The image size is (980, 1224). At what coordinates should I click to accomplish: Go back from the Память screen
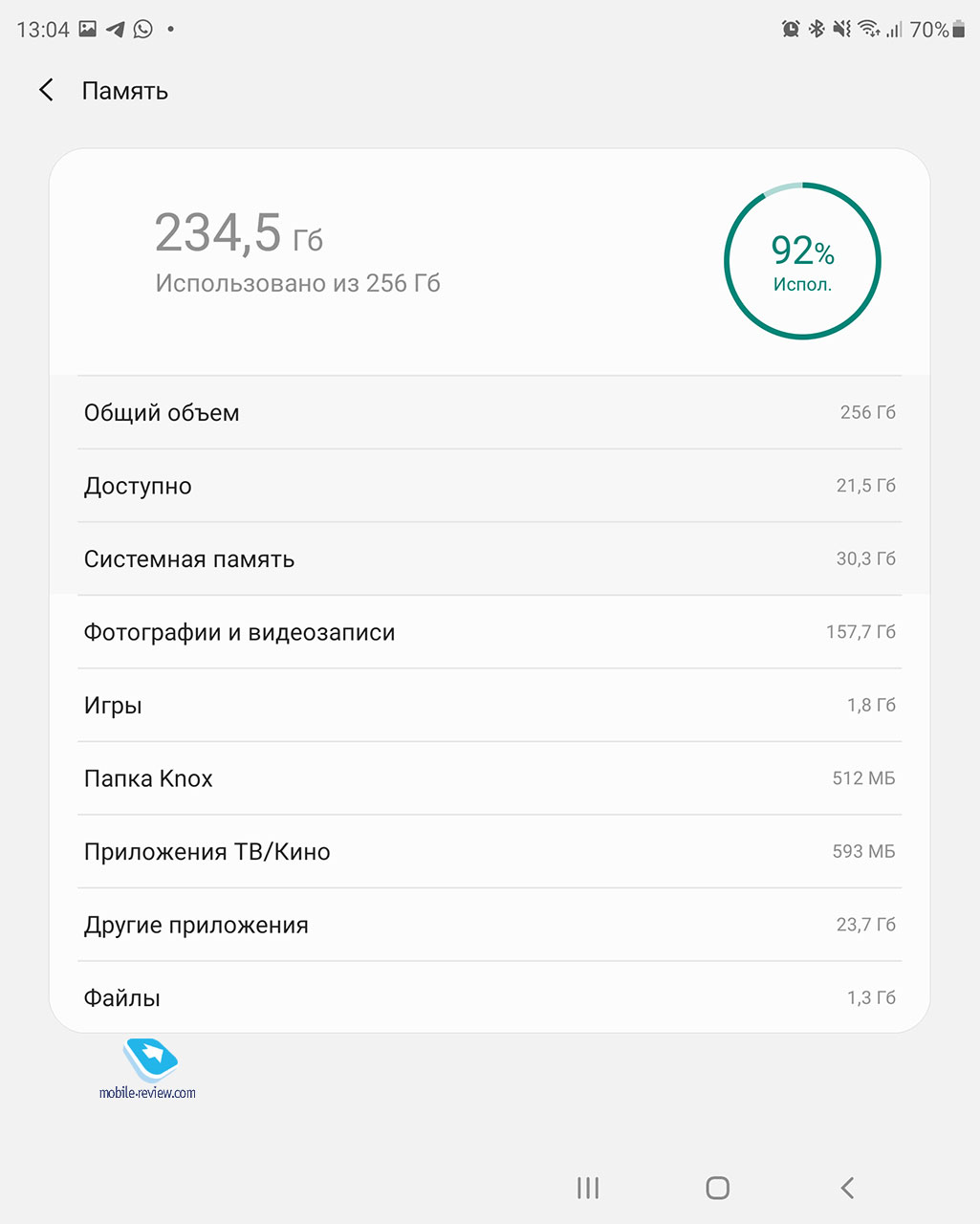click(x=46, y=91)
